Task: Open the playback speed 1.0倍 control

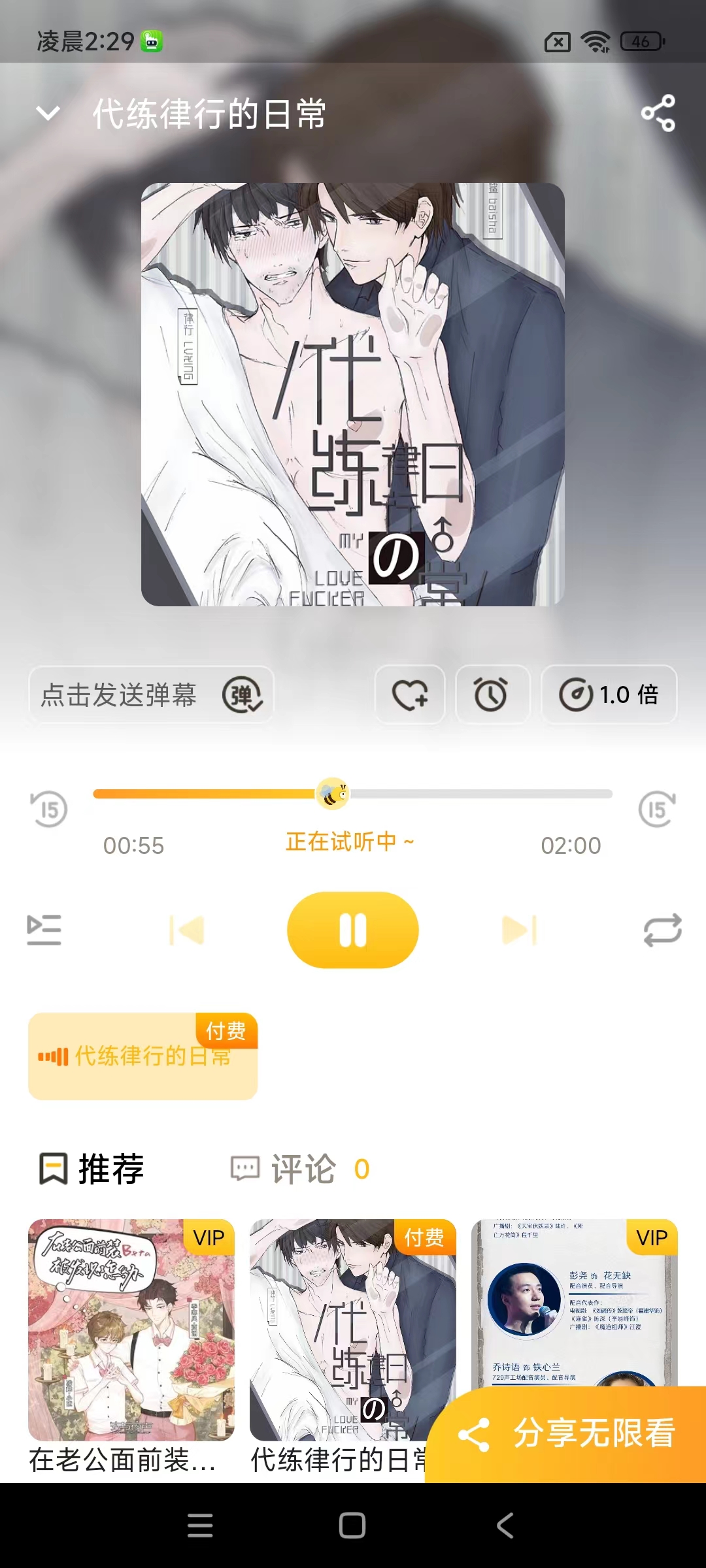Action: pos(609,695)
